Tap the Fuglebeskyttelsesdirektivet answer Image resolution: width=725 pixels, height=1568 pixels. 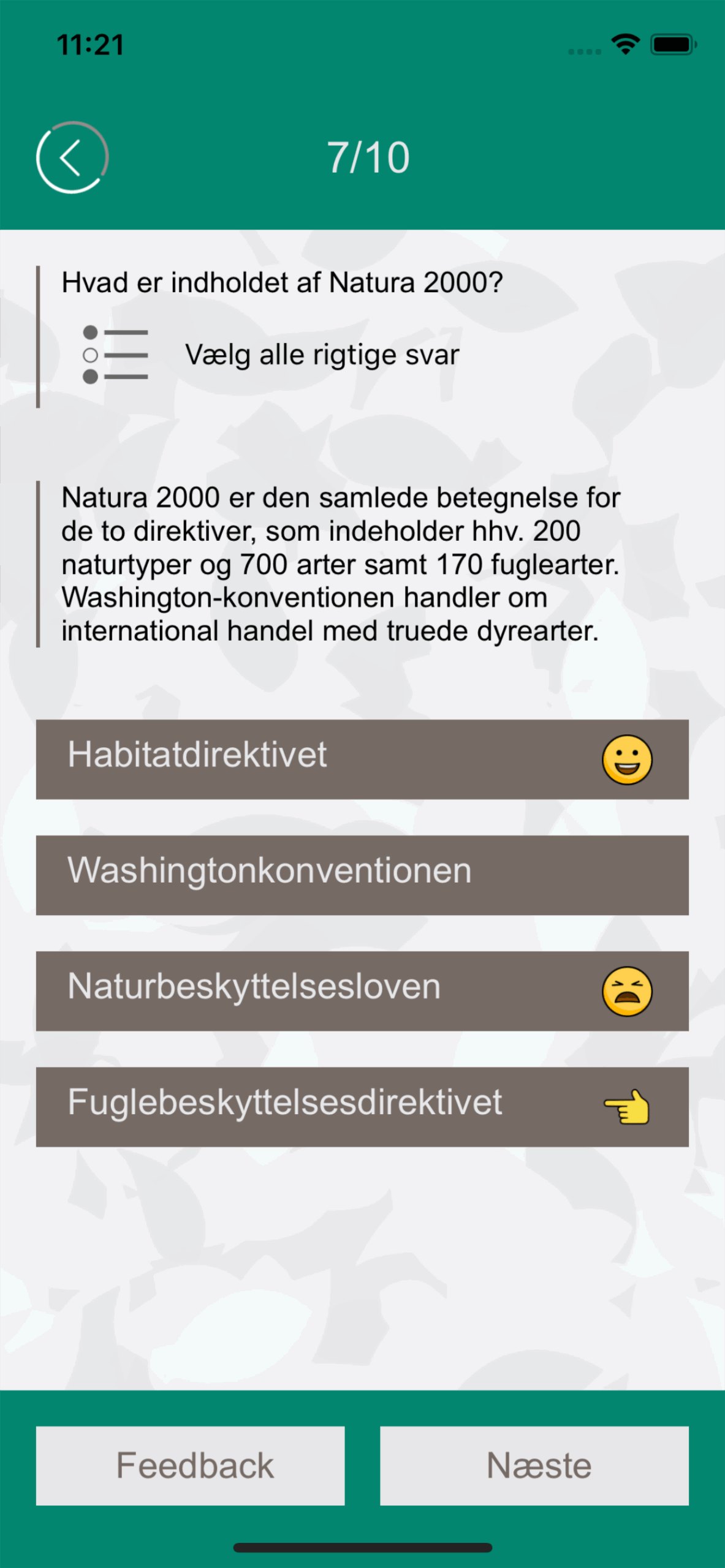click(362, 1106)
